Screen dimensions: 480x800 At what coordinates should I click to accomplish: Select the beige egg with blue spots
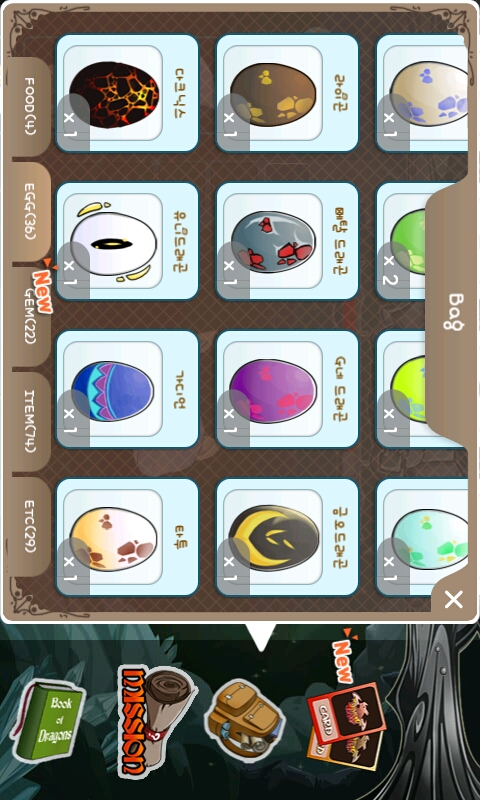[x=422, y=93]
